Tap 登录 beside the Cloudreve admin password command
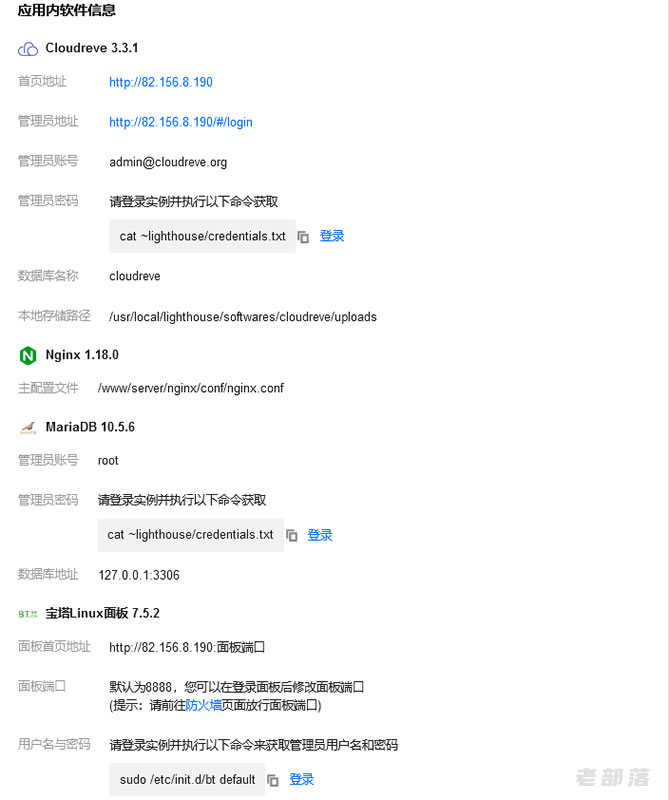The width and height of the screenshot is (669, 800). point(332,236)
